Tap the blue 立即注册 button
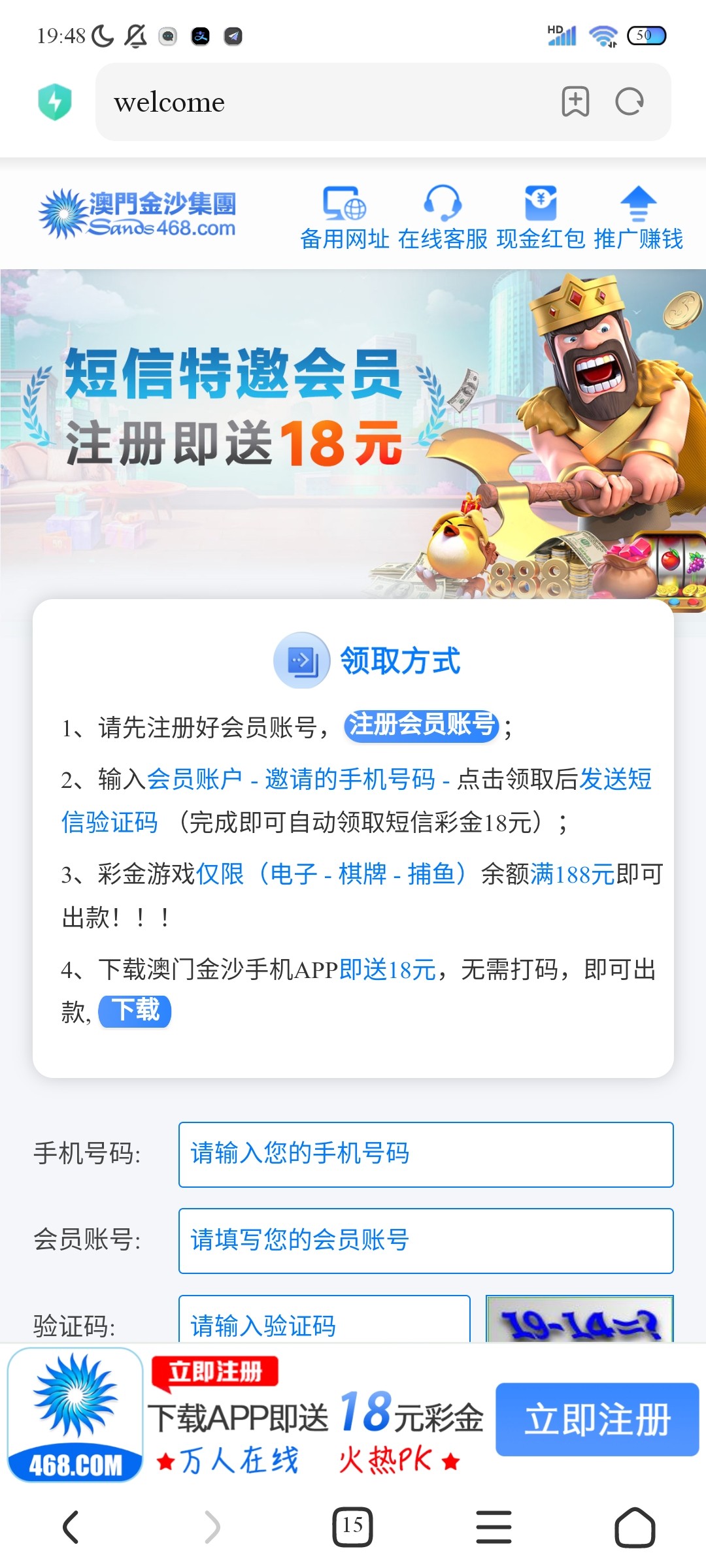Viewport: 706px width, 1568px height. coord(597,1420)
